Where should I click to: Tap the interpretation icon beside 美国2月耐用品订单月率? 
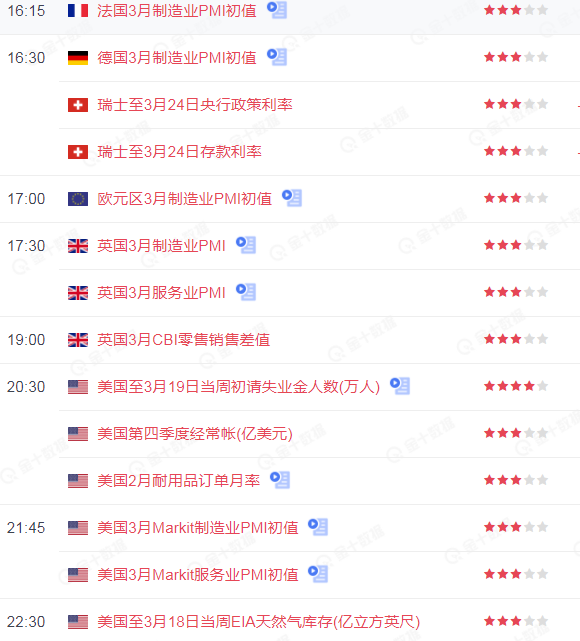(x=280, y=480)
